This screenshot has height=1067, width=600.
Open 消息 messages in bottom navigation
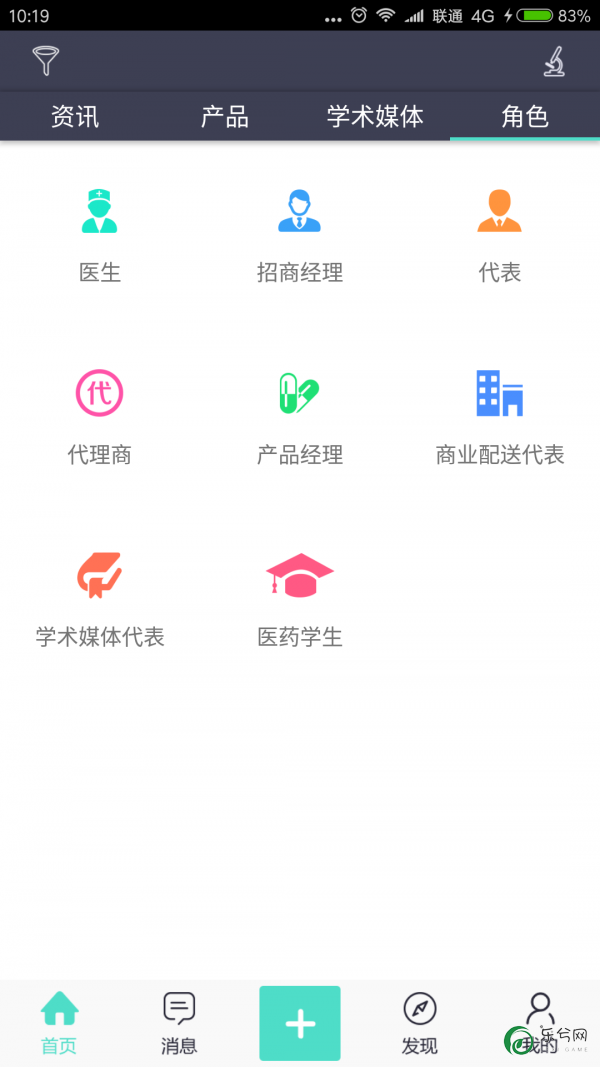[180, 1023]
